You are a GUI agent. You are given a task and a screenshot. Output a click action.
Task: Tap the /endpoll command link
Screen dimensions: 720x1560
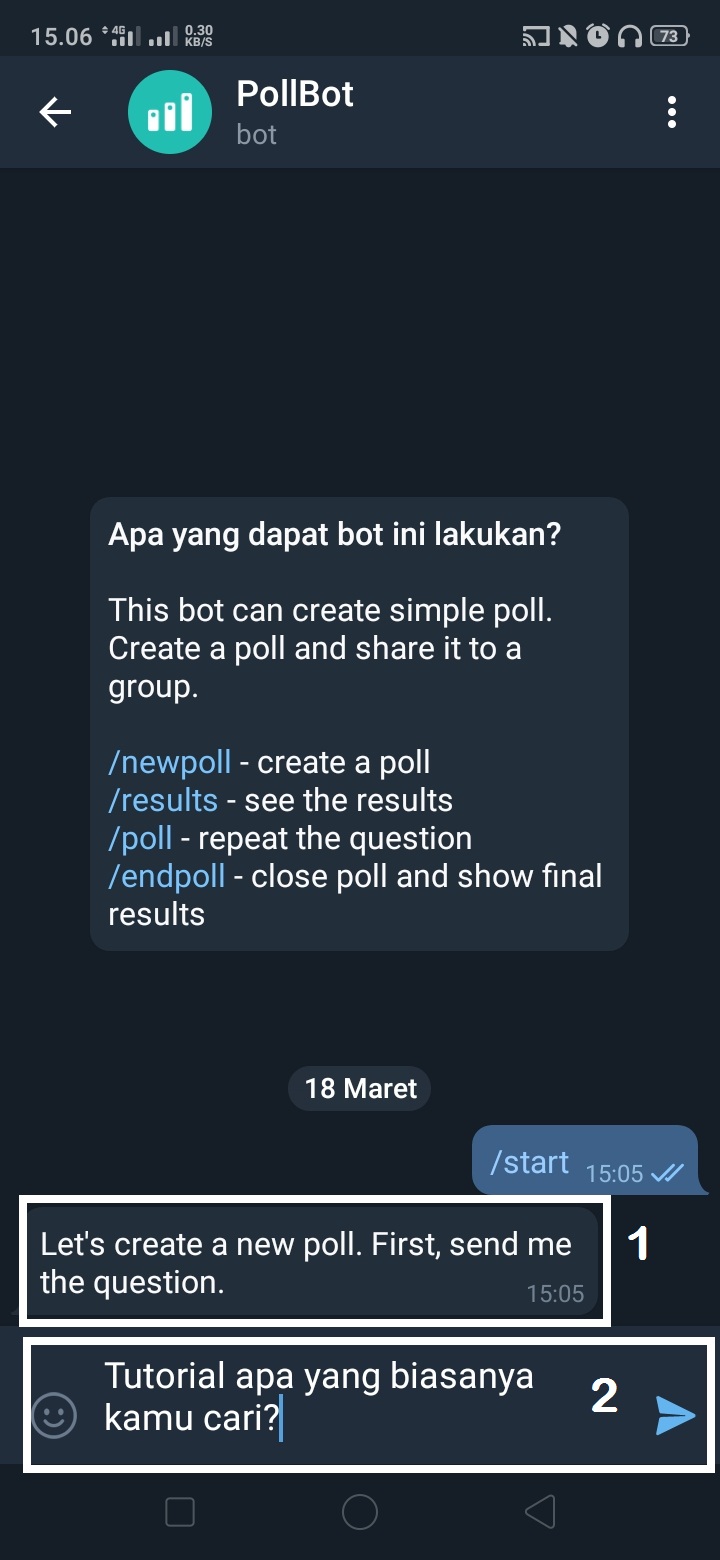166,876
